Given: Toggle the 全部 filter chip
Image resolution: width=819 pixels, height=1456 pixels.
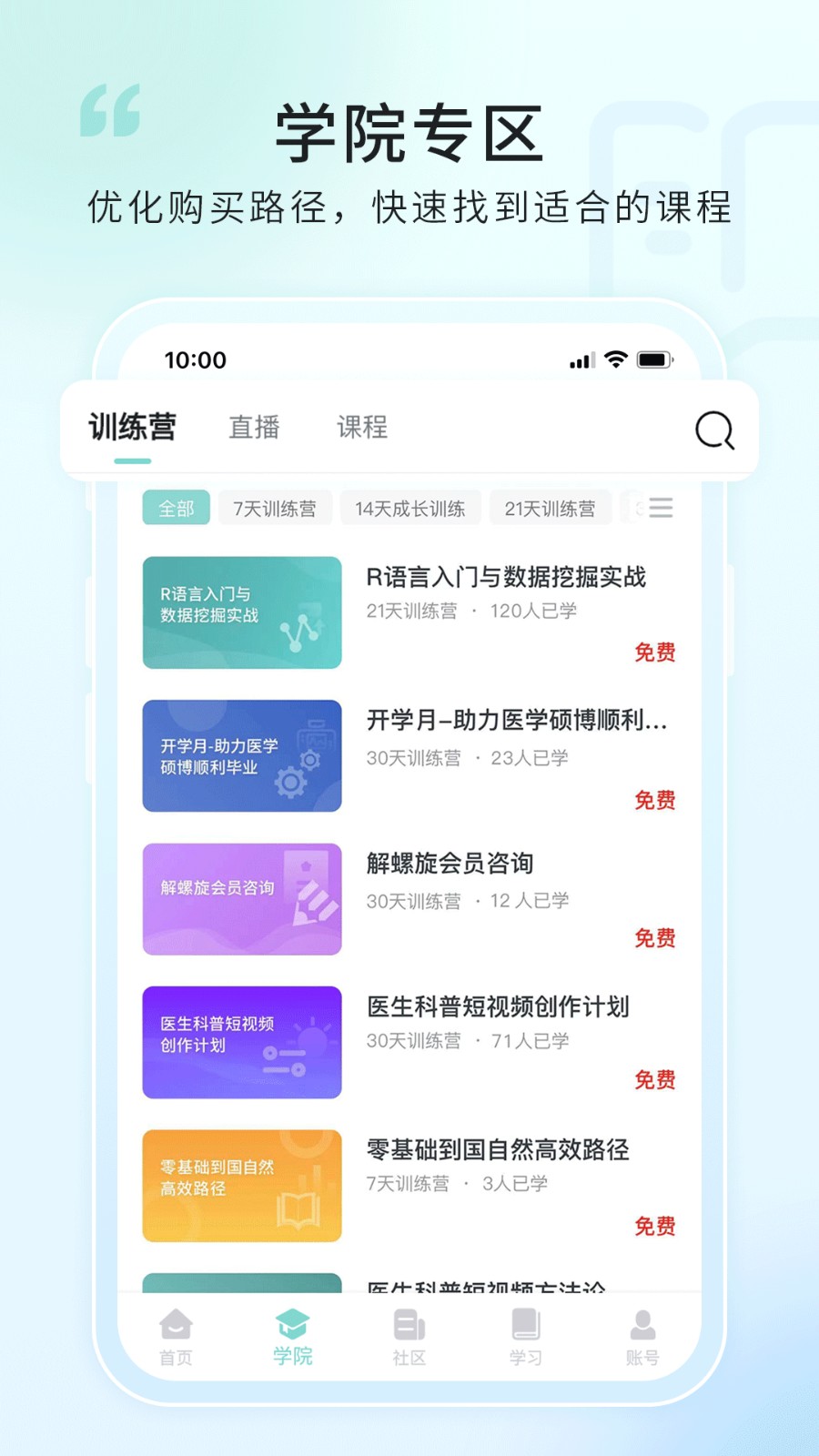Looking at the screenshot, I should (x=176, y=508).
